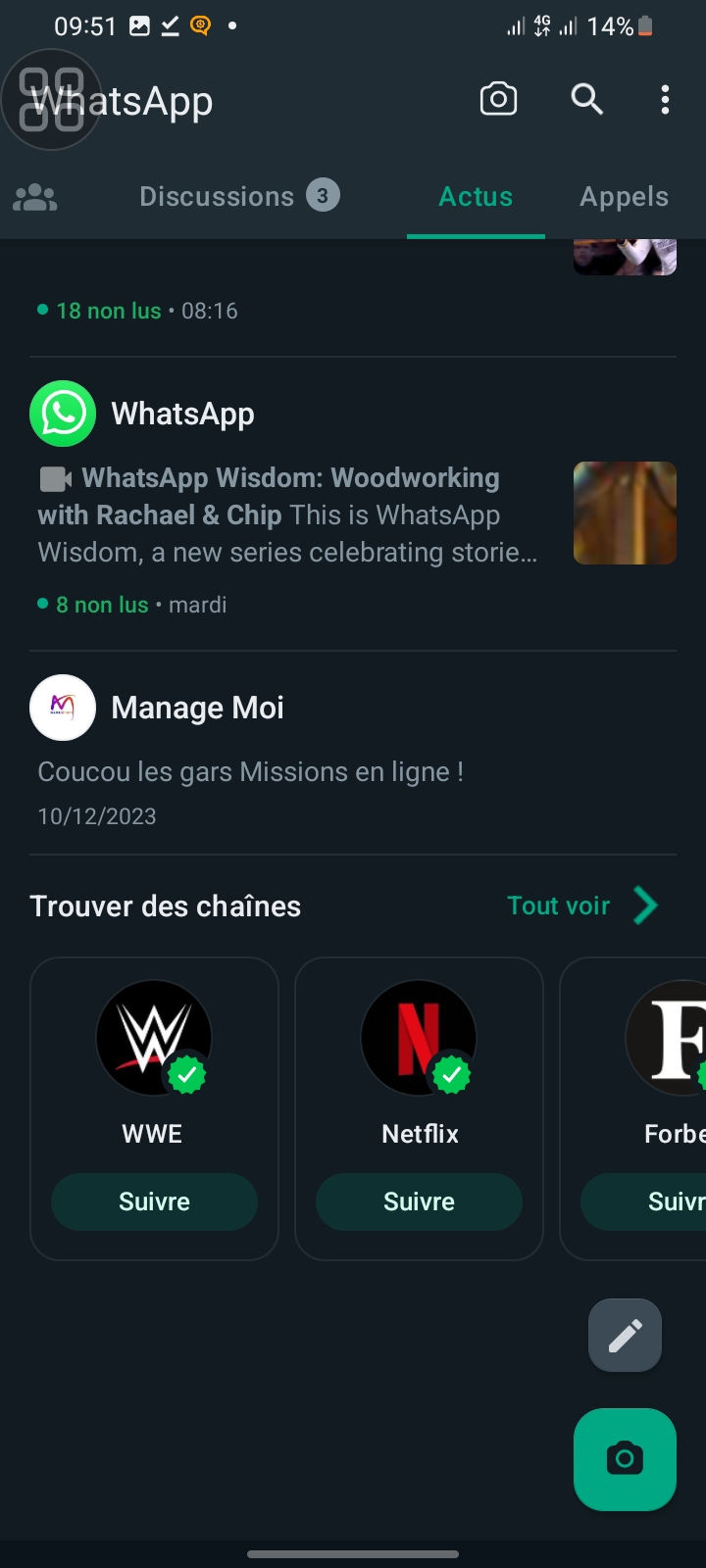Open the Manage Moi channel

point(197,708)
